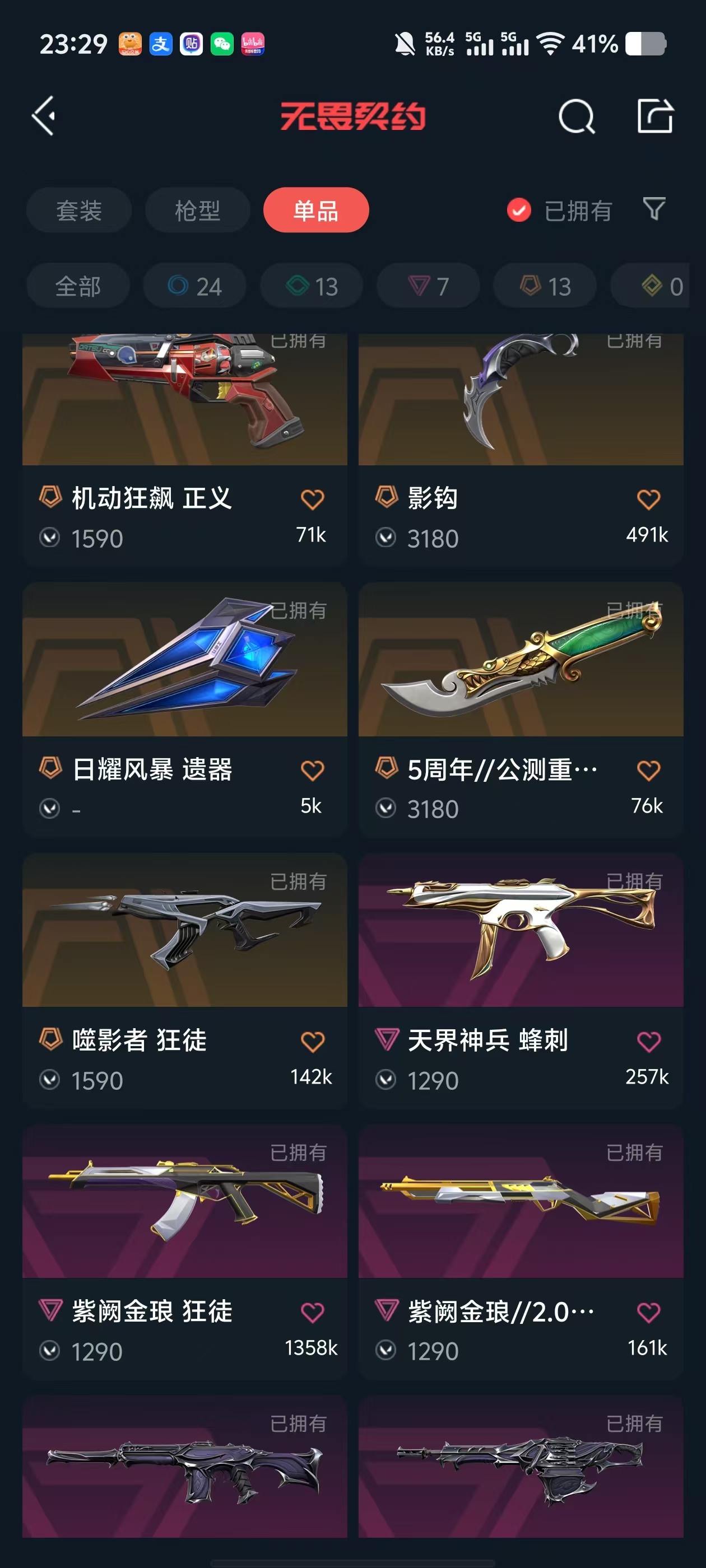Go back using the top-left arrow
The image size is (706, 1568).
(x=44, y=116)
